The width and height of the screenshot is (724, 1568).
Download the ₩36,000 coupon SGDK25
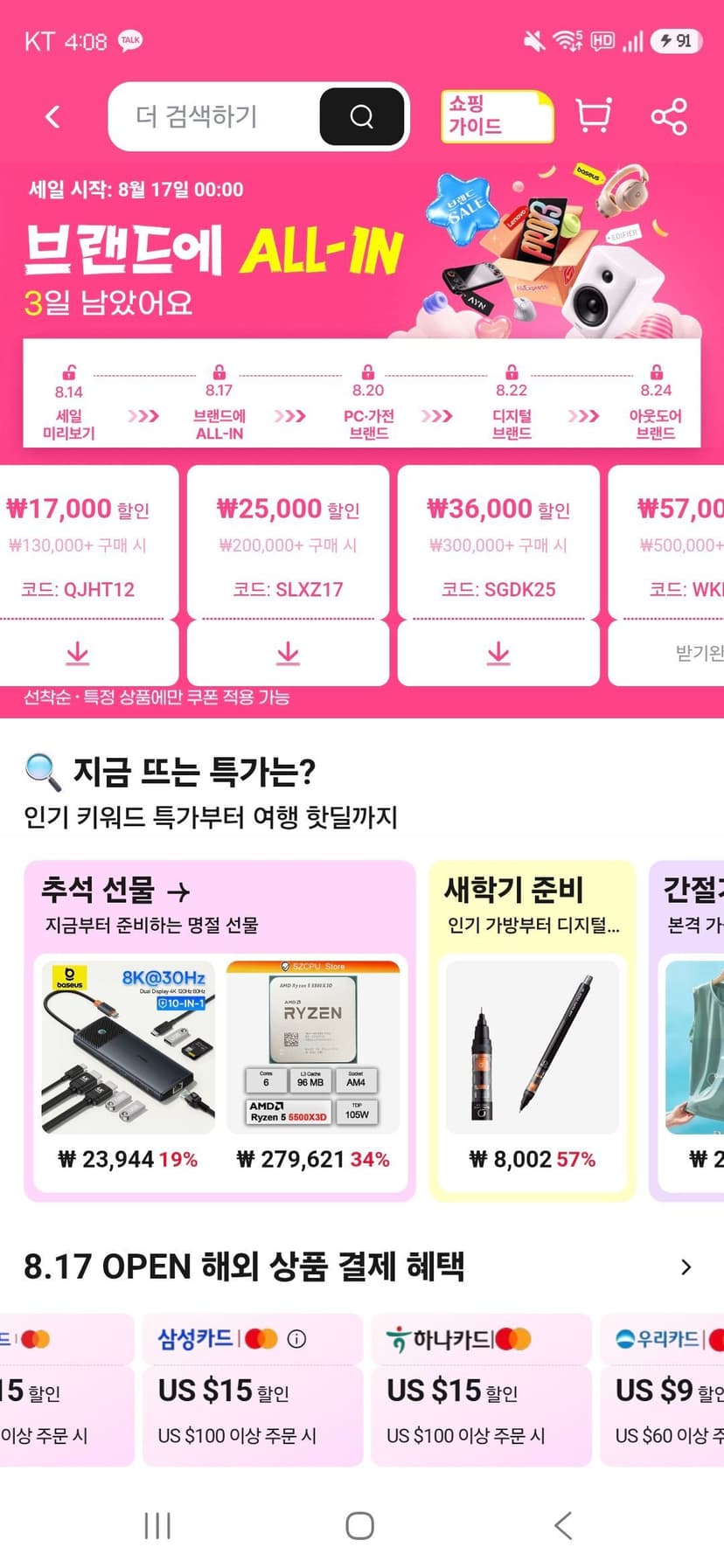(x=498, y=653)
